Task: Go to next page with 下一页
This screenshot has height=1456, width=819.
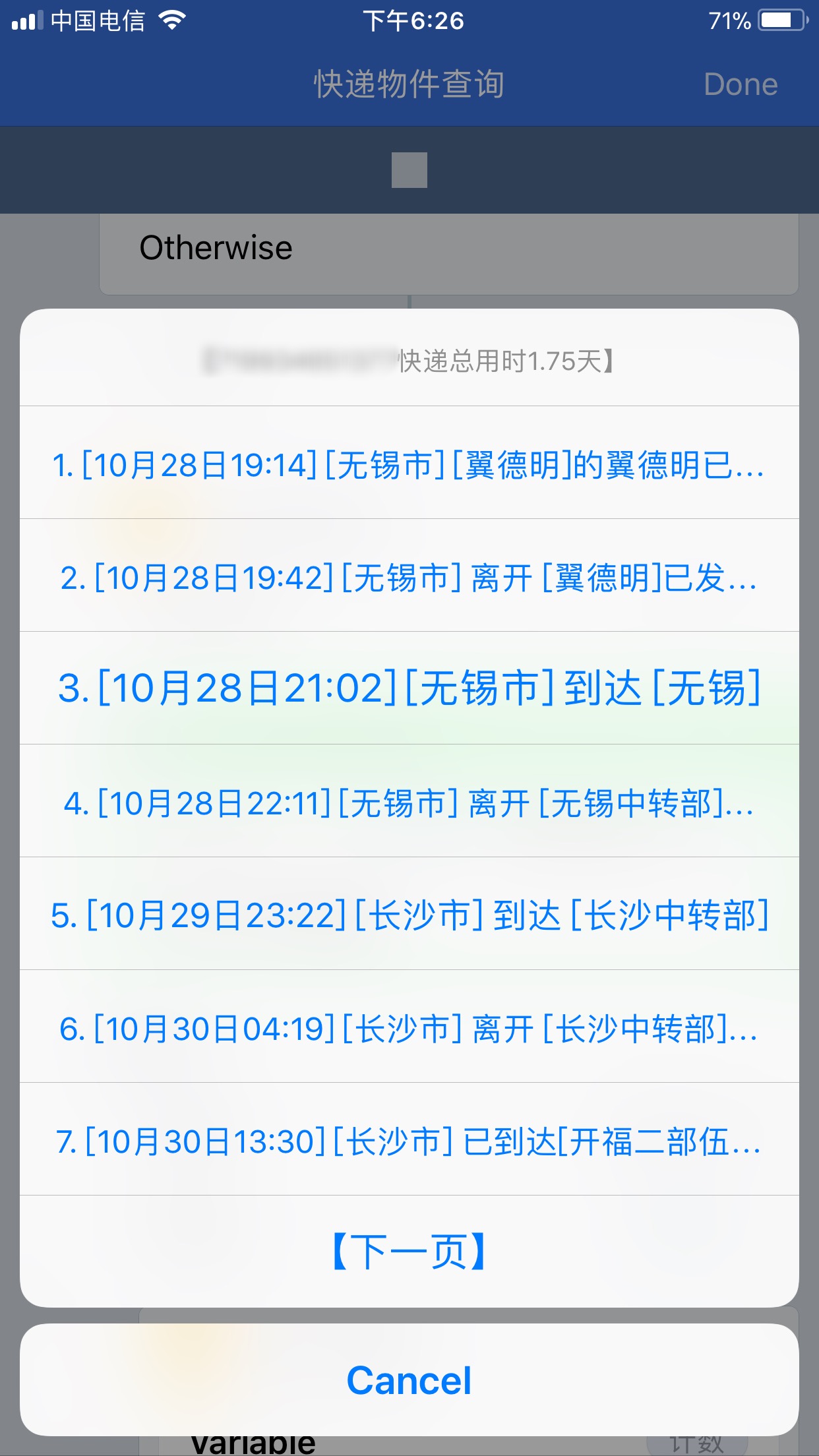Action: 409,1252
